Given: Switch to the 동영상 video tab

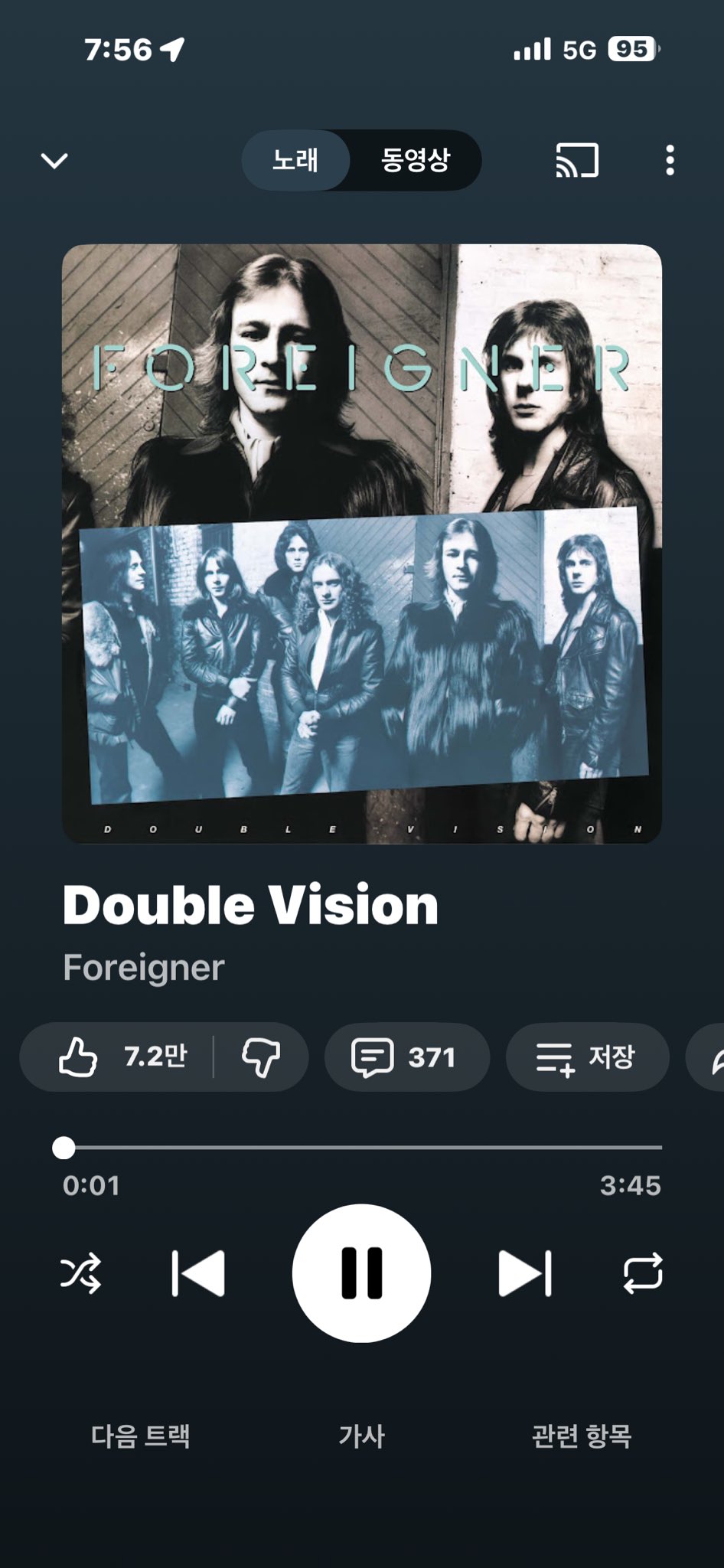Looking at the screenshot, I should [415, 161].
